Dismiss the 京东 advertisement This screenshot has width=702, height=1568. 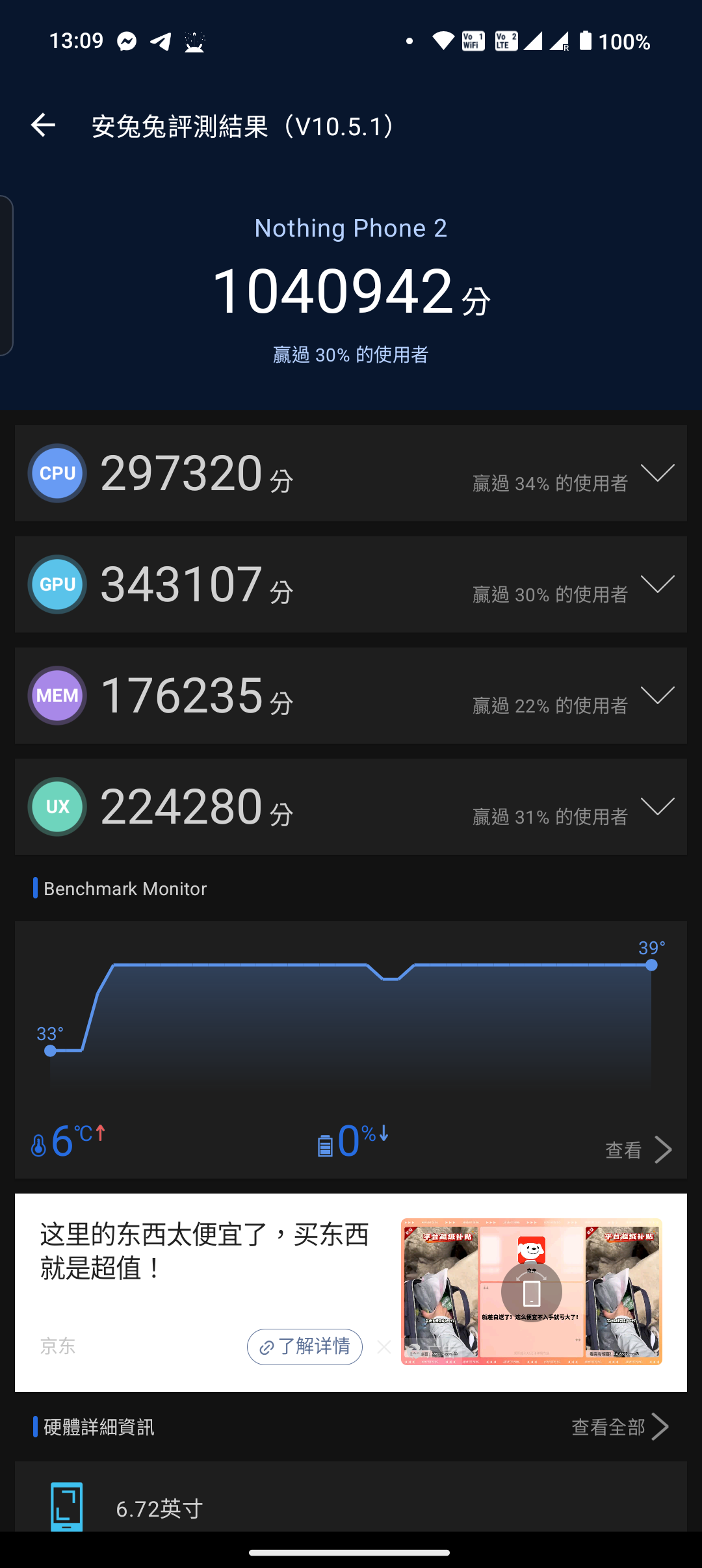(384, 1347)
